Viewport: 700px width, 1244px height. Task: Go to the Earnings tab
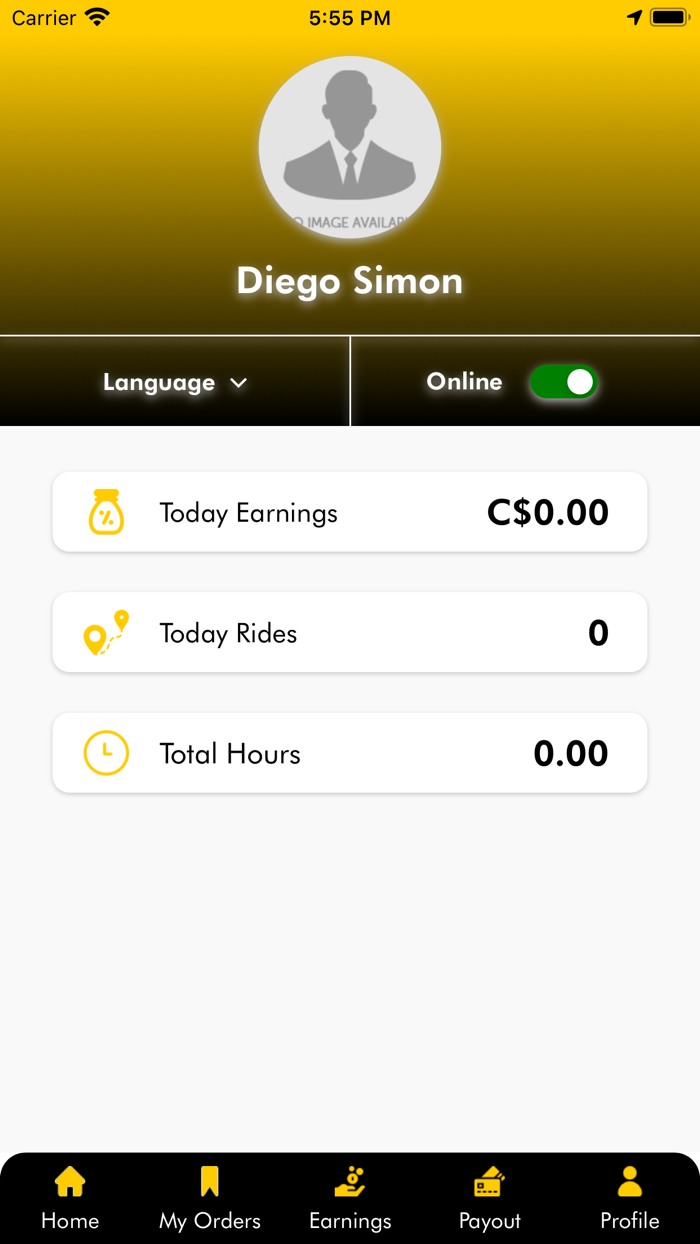click(x=350, y=1198)
